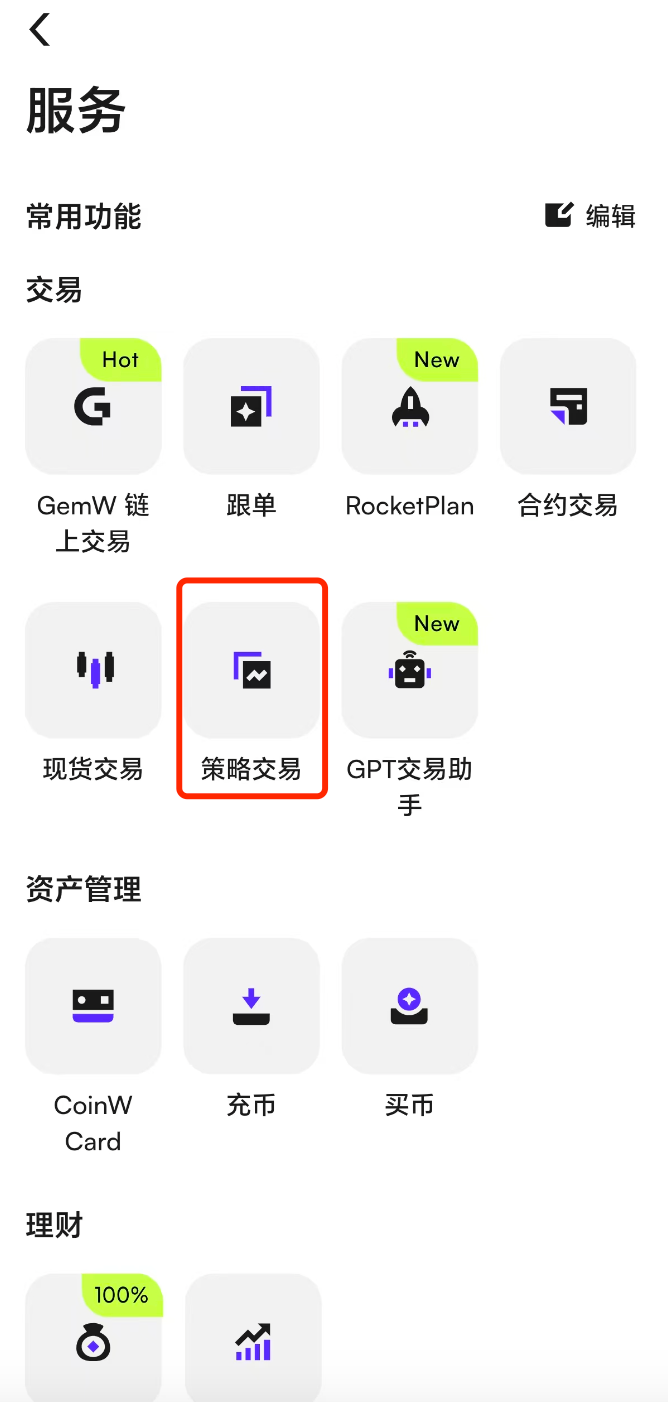Tap 买币 to buy coins

[410, 1006]
